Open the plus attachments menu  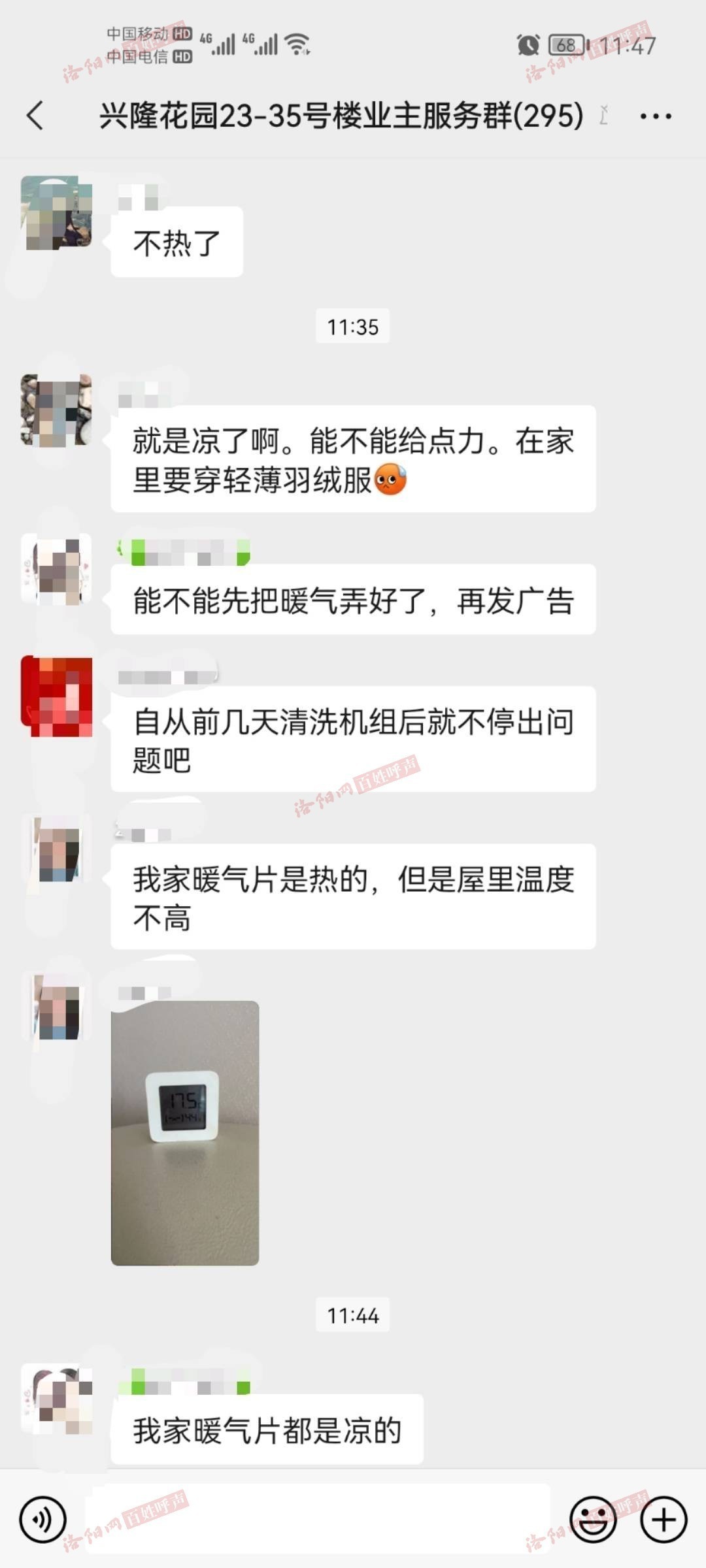664,1520
